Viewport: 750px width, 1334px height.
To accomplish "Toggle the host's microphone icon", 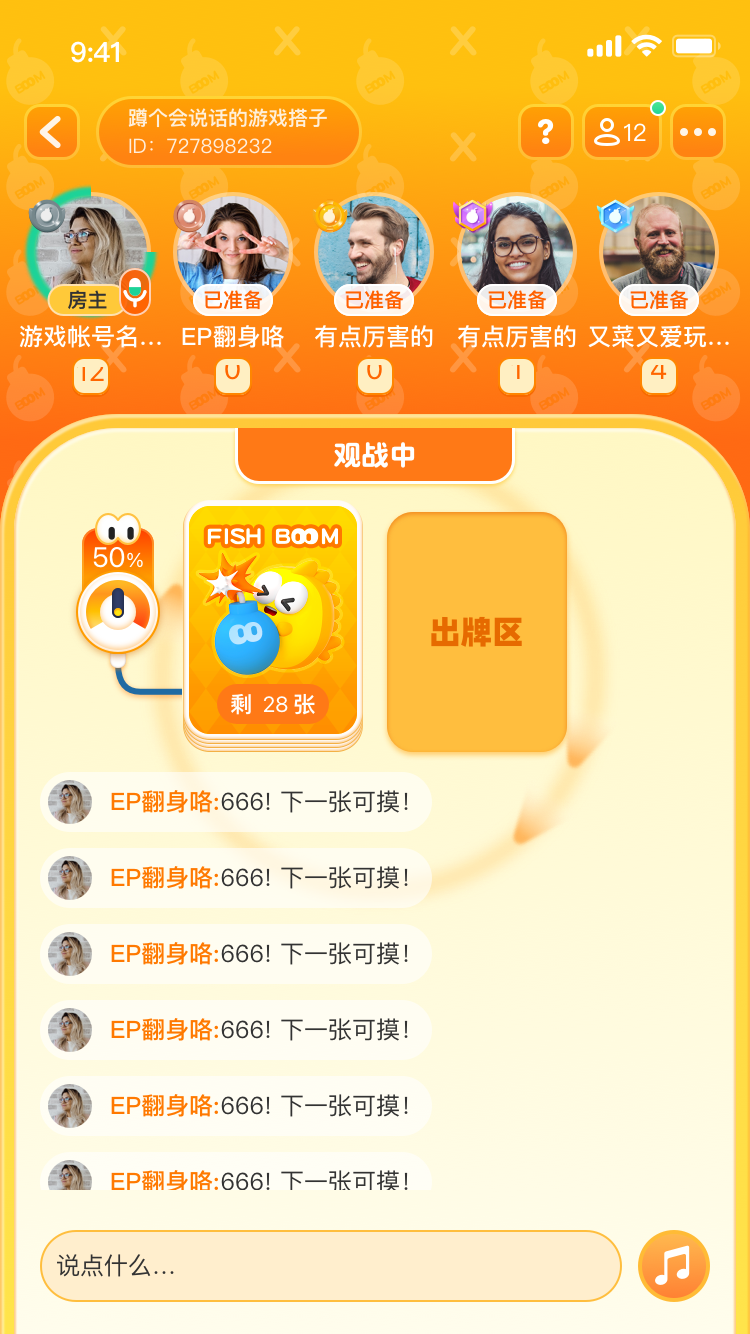I will tap(135, 291).
